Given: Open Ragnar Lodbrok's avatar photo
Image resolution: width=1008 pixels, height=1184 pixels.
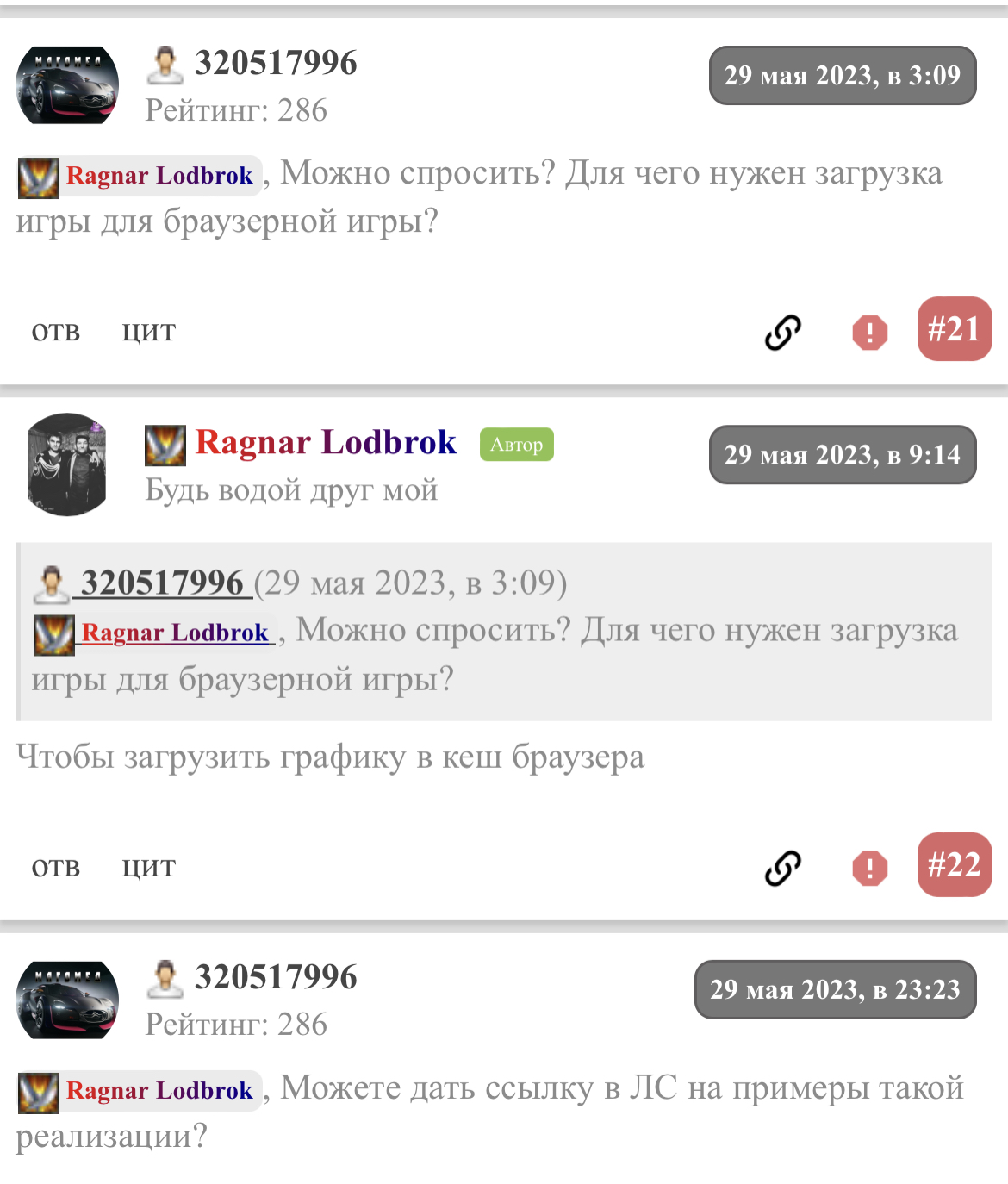Looking at the screenshot, I should [x=67, y=464].
